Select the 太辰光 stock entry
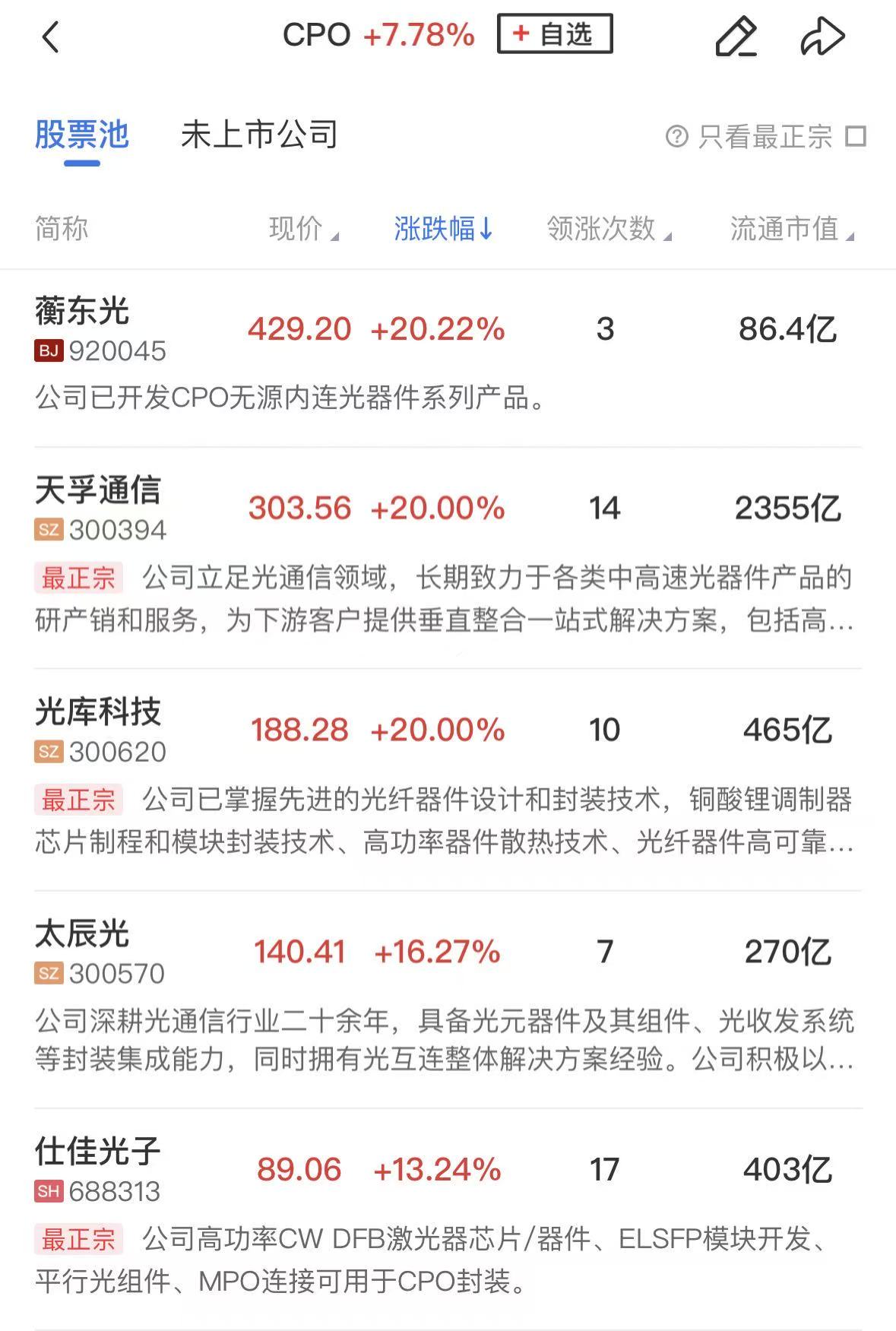 [82, 935]
